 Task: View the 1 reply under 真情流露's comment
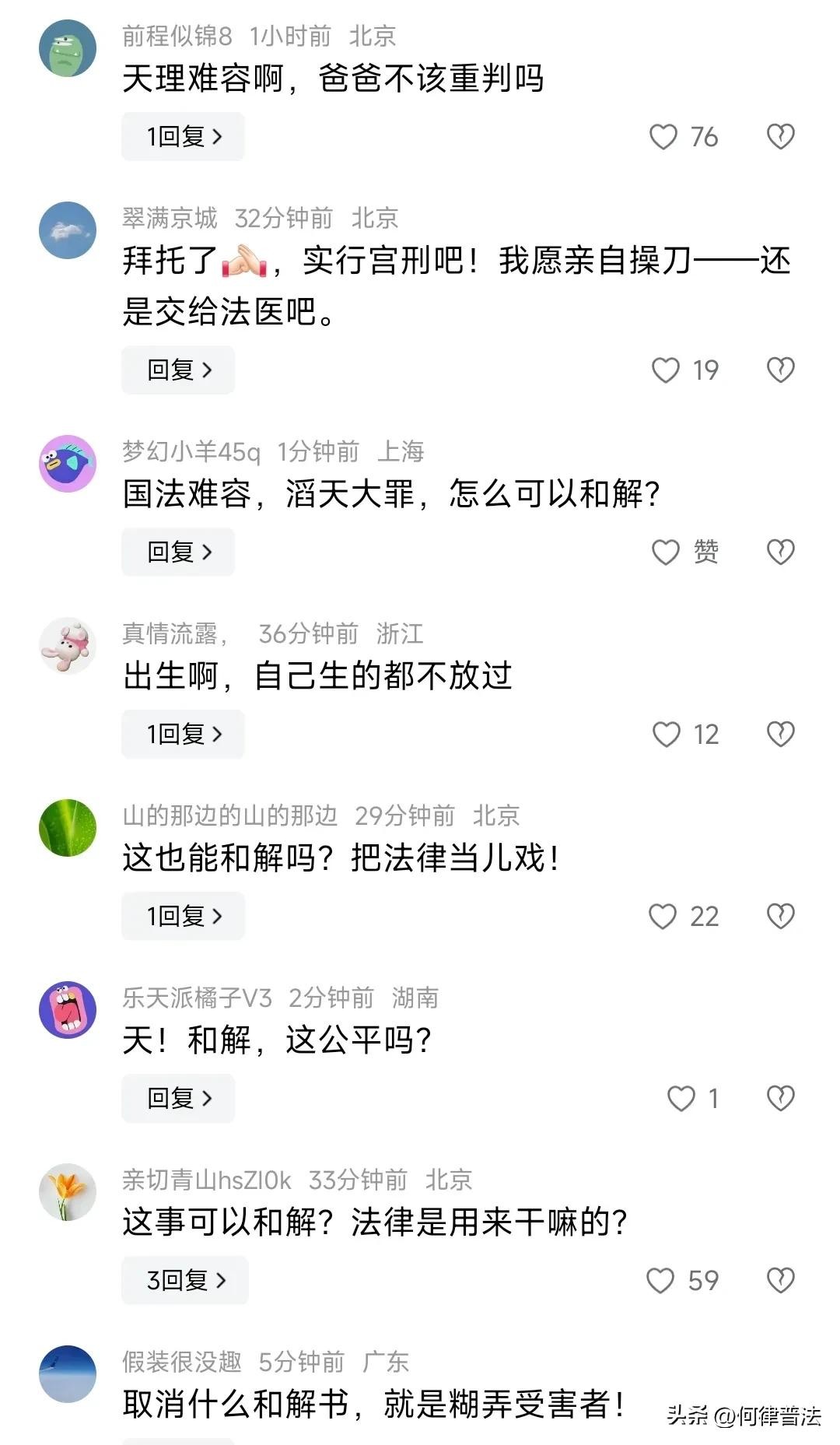coord(183,734)
